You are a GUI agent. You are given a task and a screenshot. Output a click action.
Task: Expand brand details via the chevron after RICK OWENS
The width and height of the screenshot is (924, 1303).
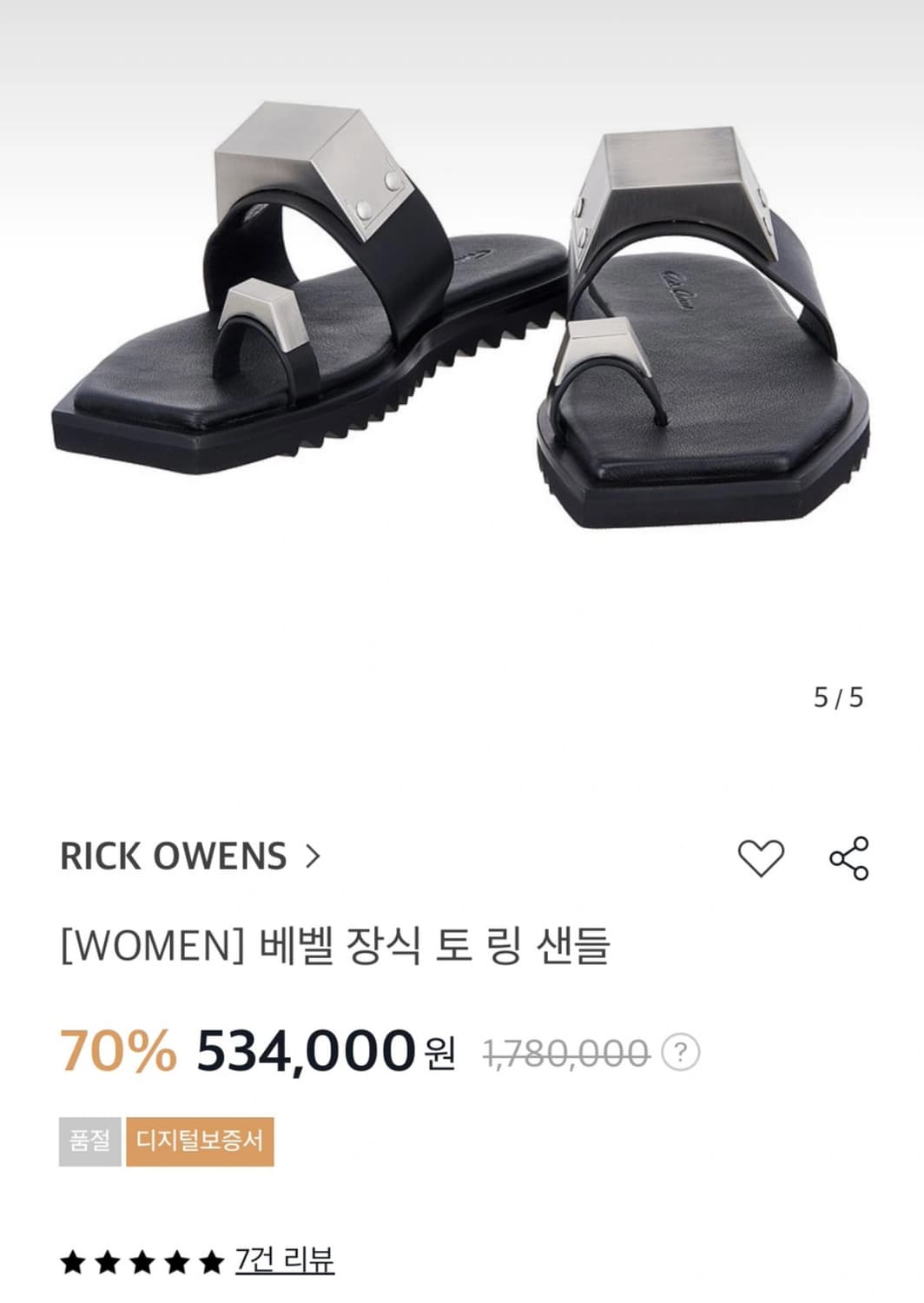tap(314, 857)
